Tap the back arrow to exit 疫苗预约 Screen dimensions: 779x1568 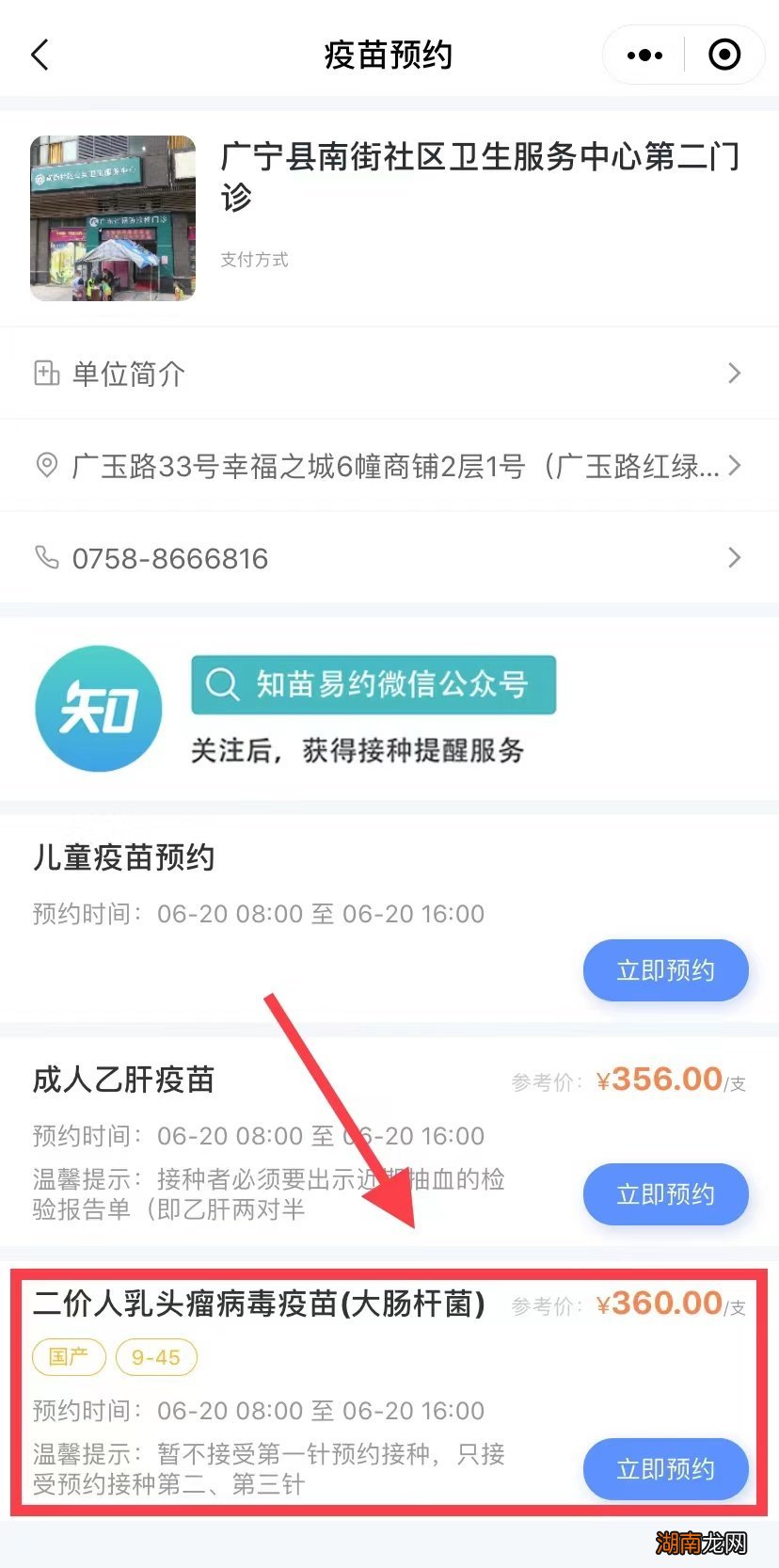(40, 55)
